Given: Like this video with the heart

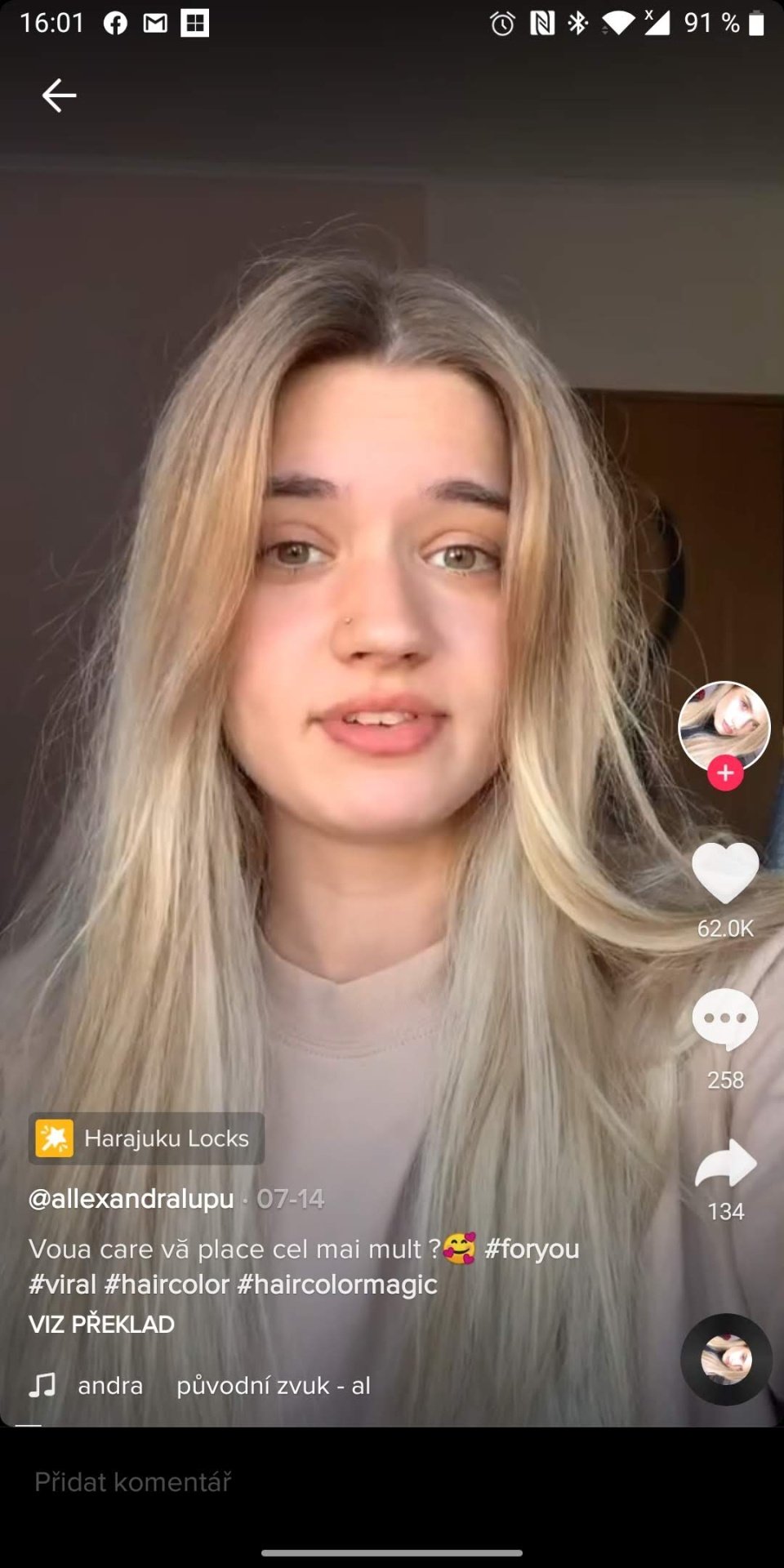Looking at the screenshot, I should coord(725,872).
